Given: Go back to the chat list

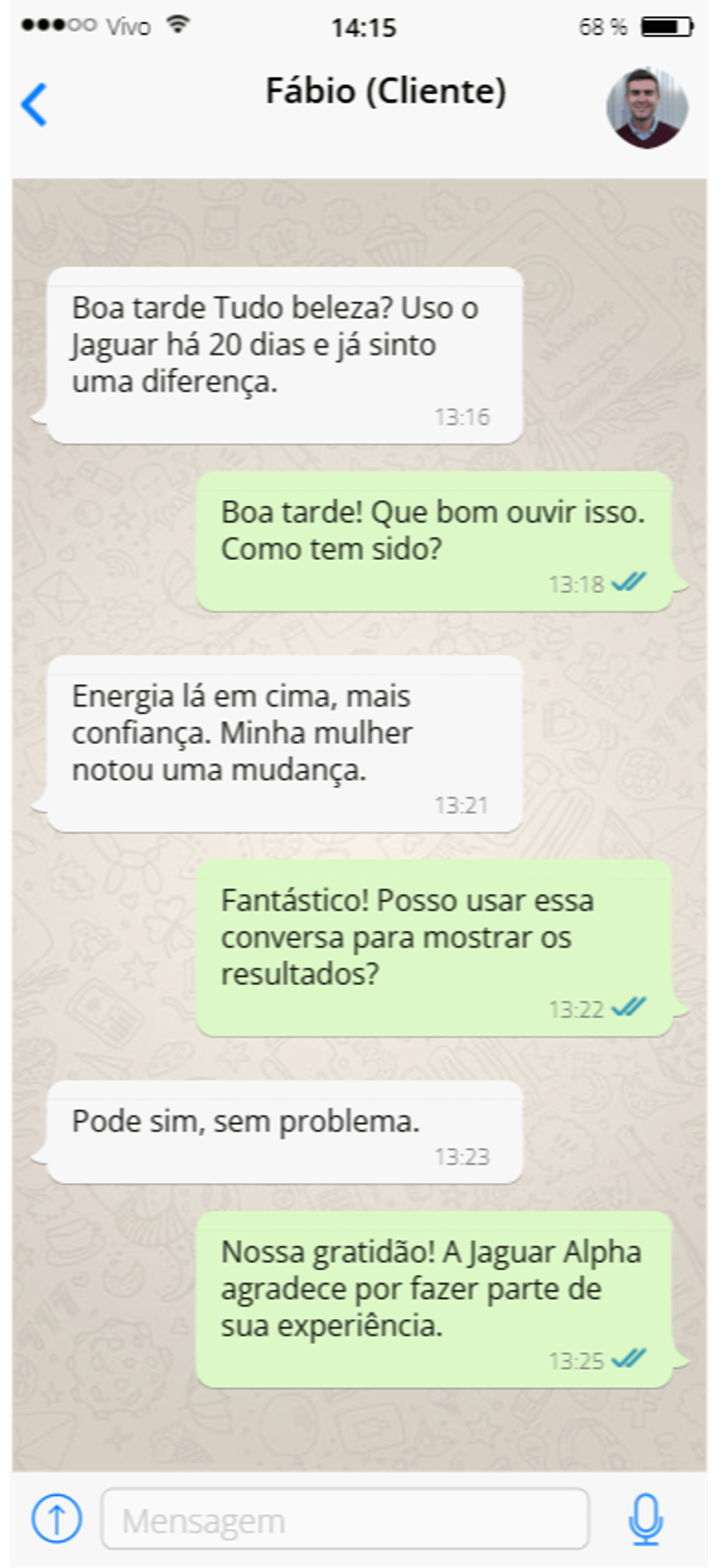Looking at the screenshot, I should pos(34,105).
